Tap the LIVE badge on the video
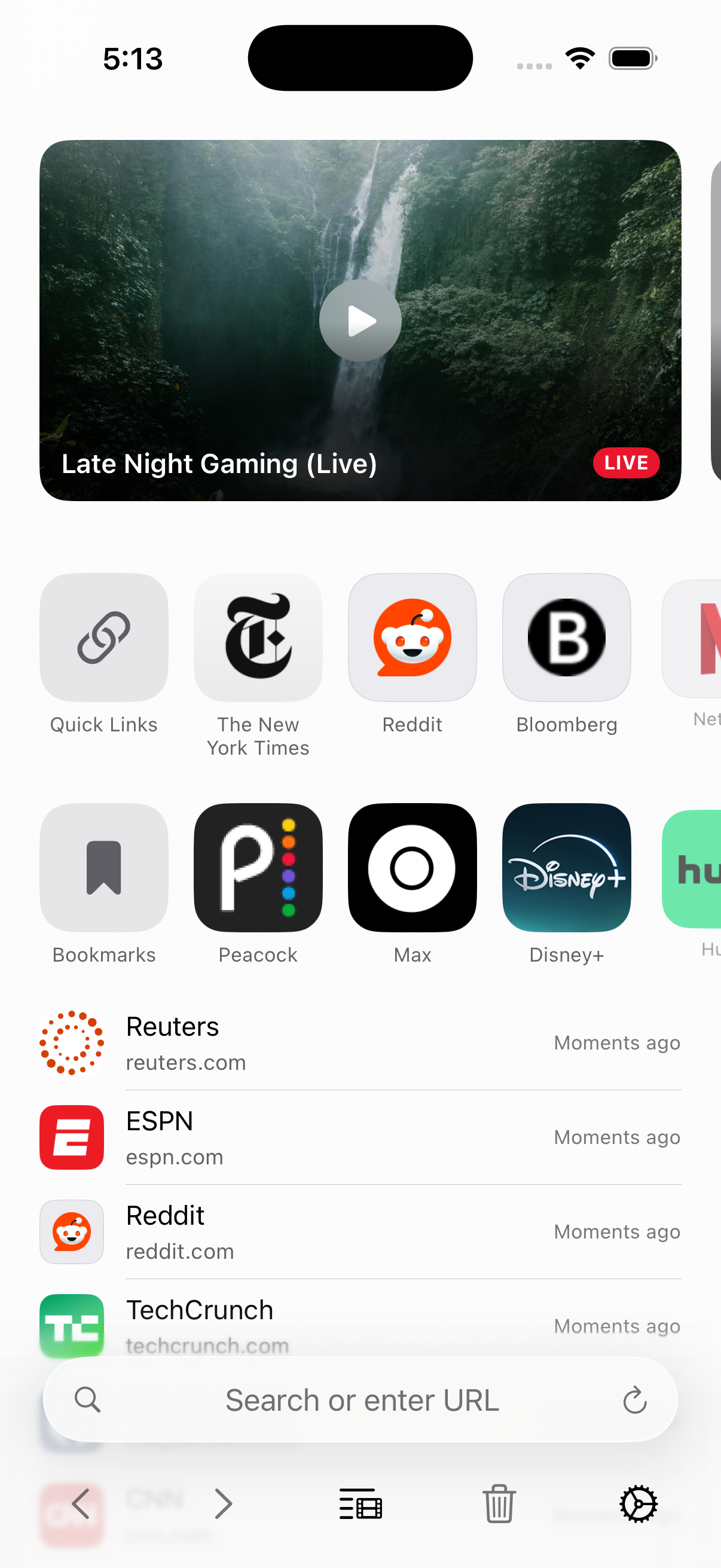 [626, 463]
